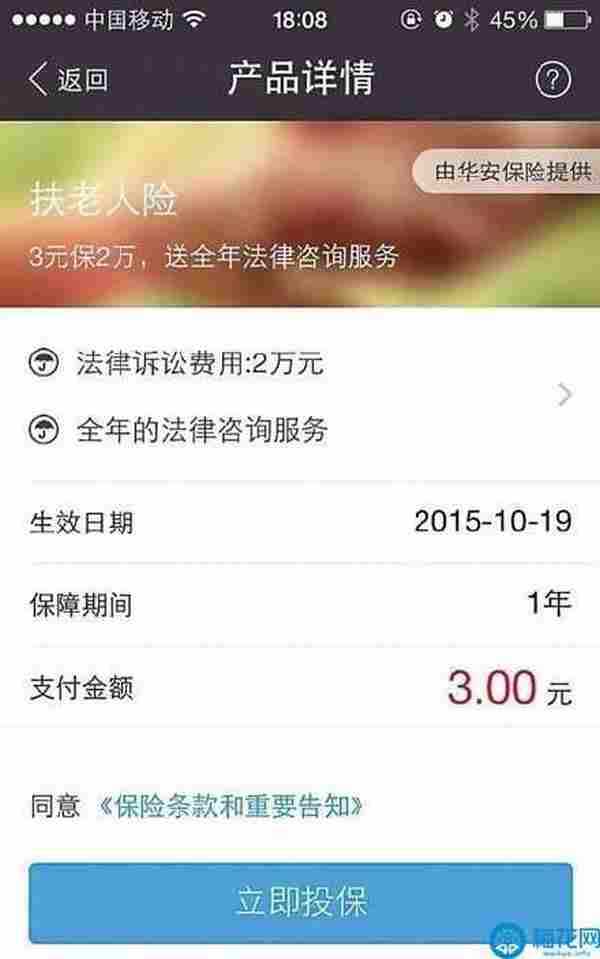Go back using 返回 arrow

66,80
